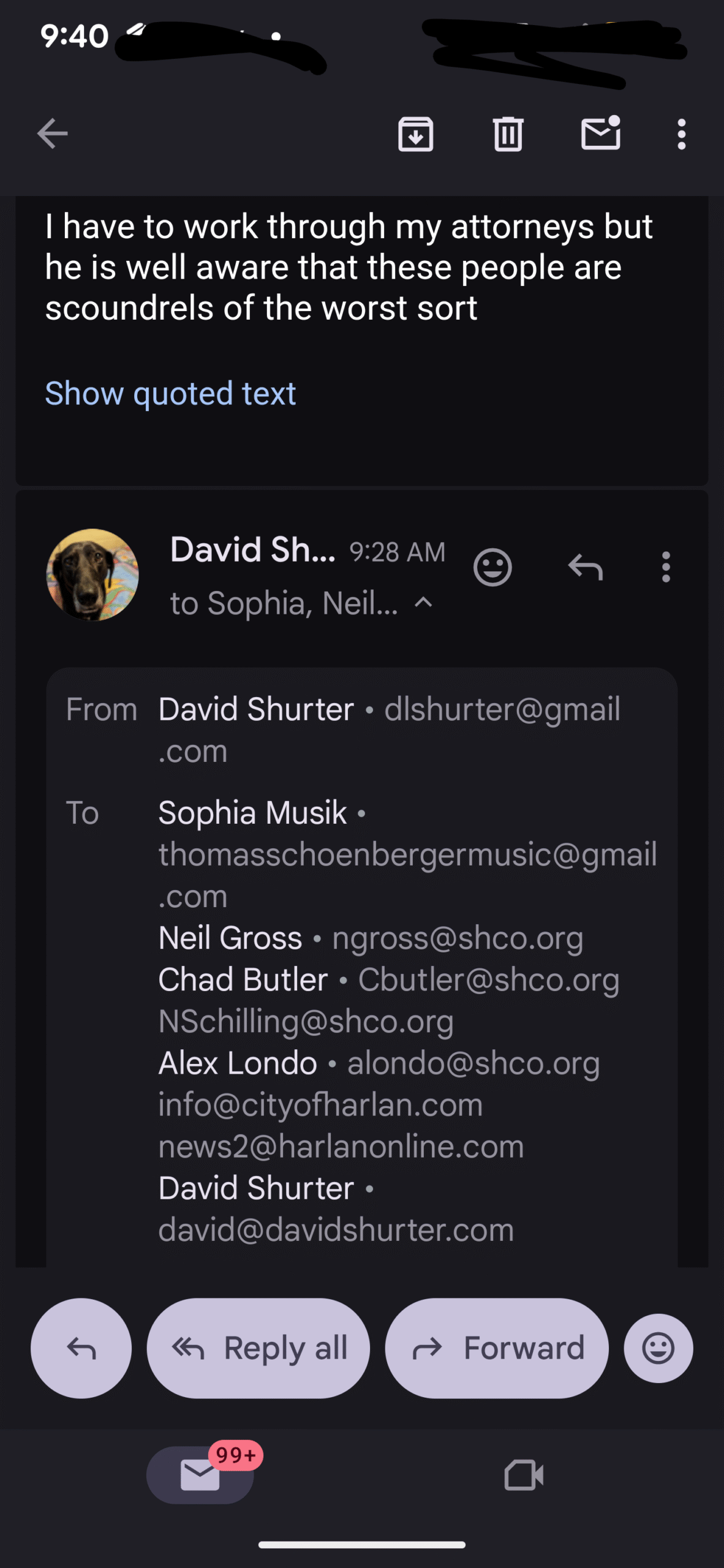Screen dimensions: 724x1568
Task: Add emoji reaction to David's message
Action: point(492,567)
